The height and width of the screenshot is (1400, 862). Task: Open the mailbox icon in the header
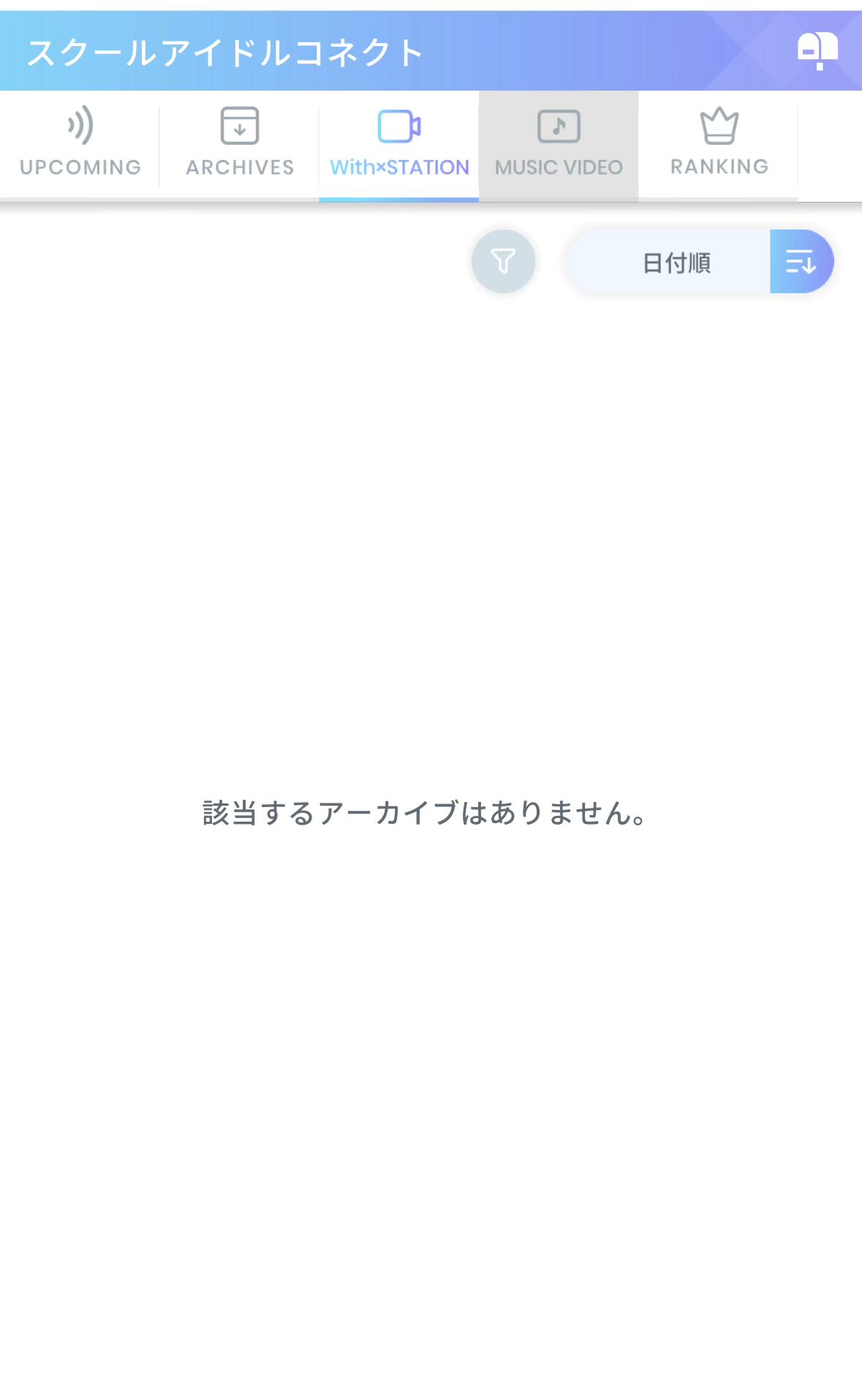click(817, 51)
